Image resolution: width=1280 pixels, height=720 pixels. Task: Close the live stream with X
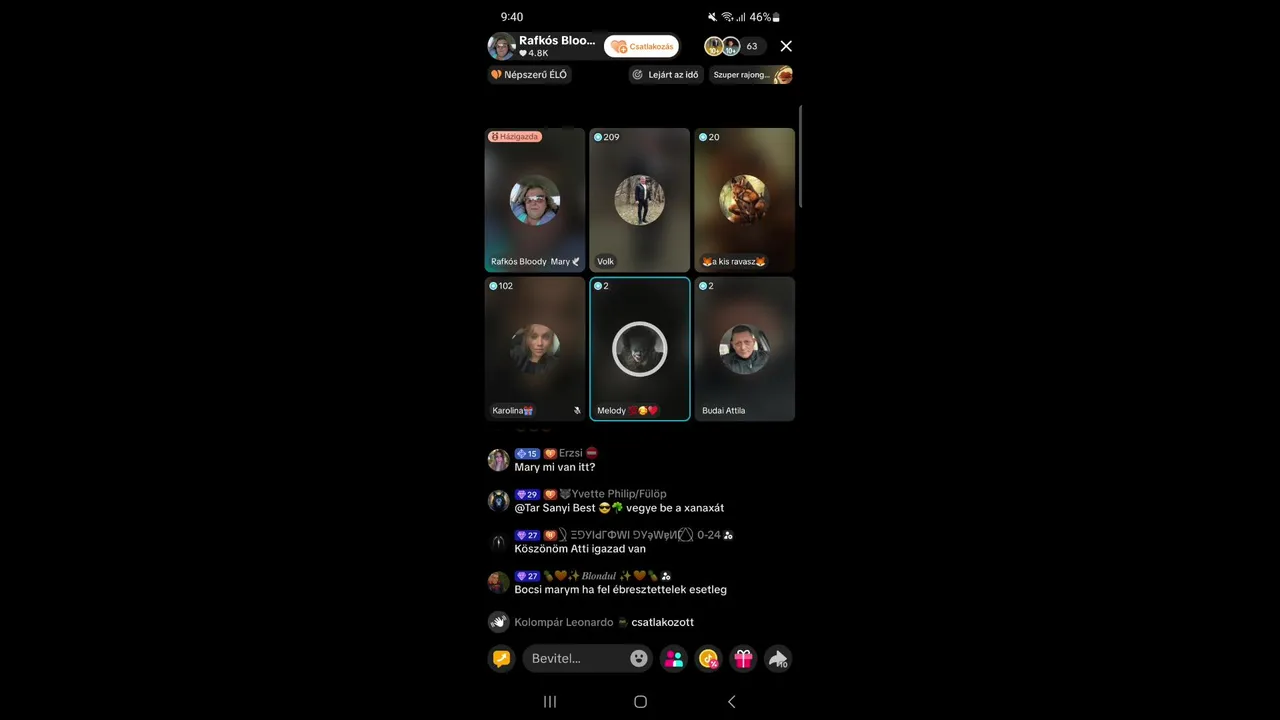786,46
